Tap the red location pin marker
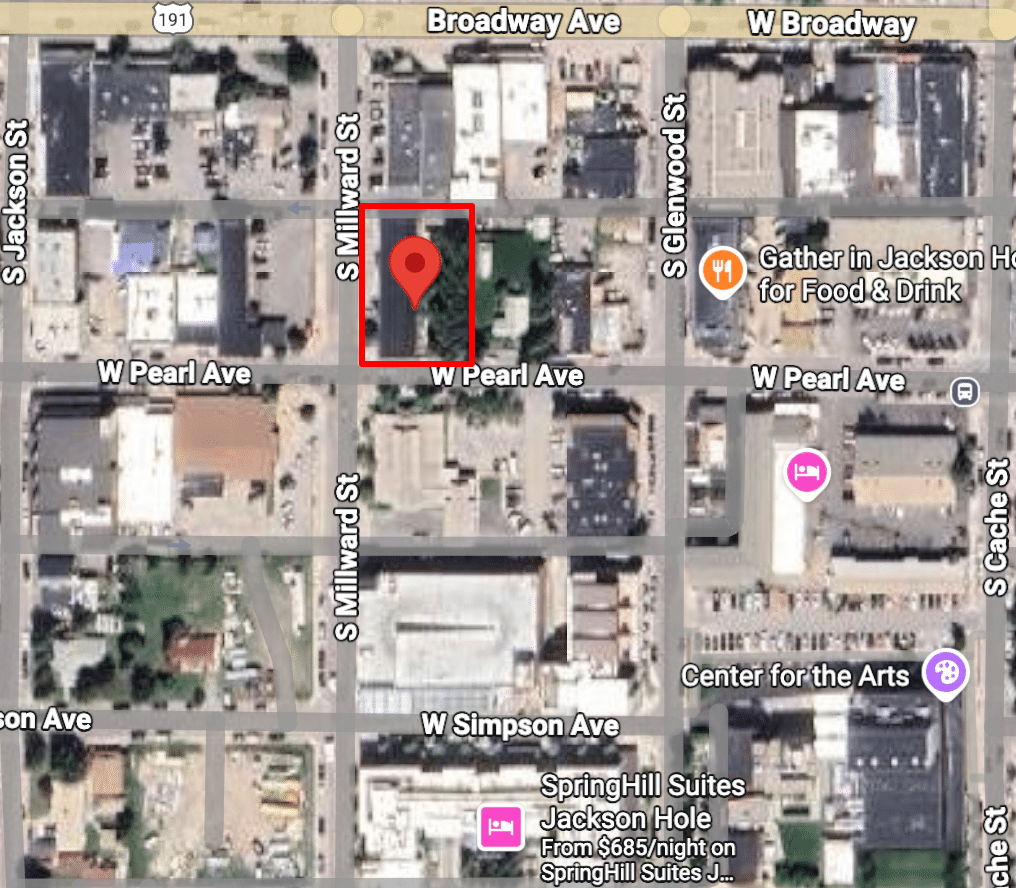 [416, 268]
